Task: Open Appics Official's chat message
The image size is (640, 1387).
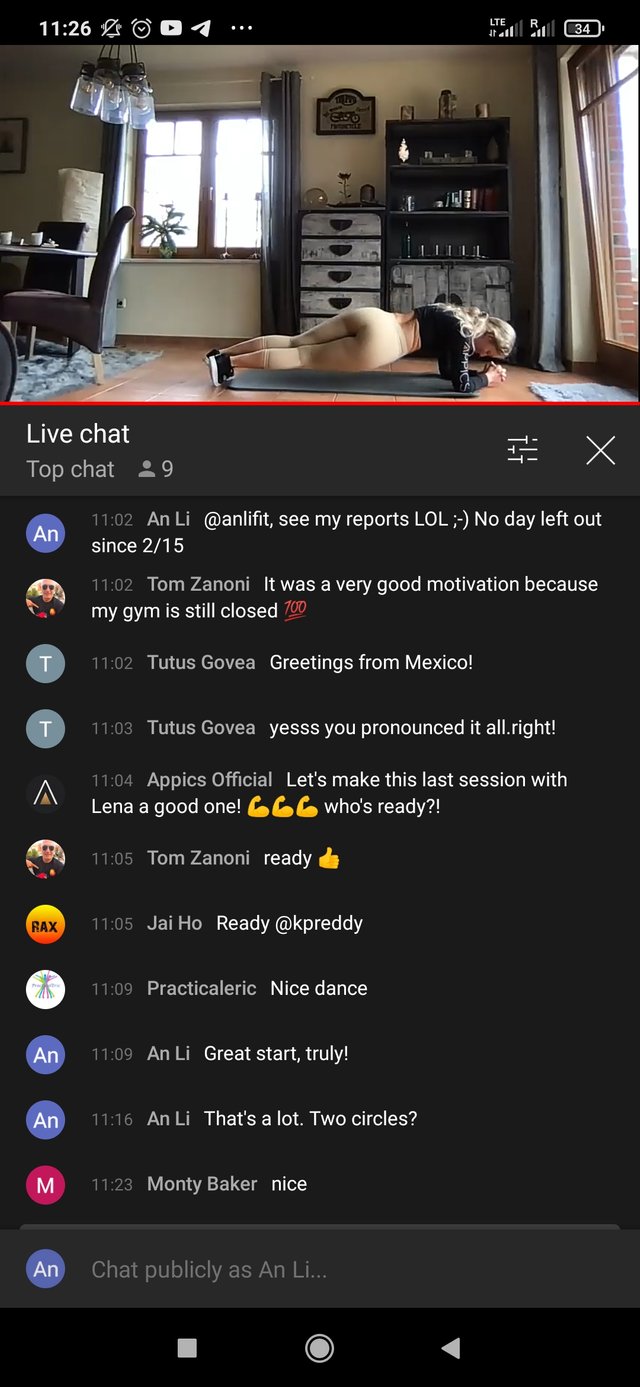Action: tap(320, 793)
